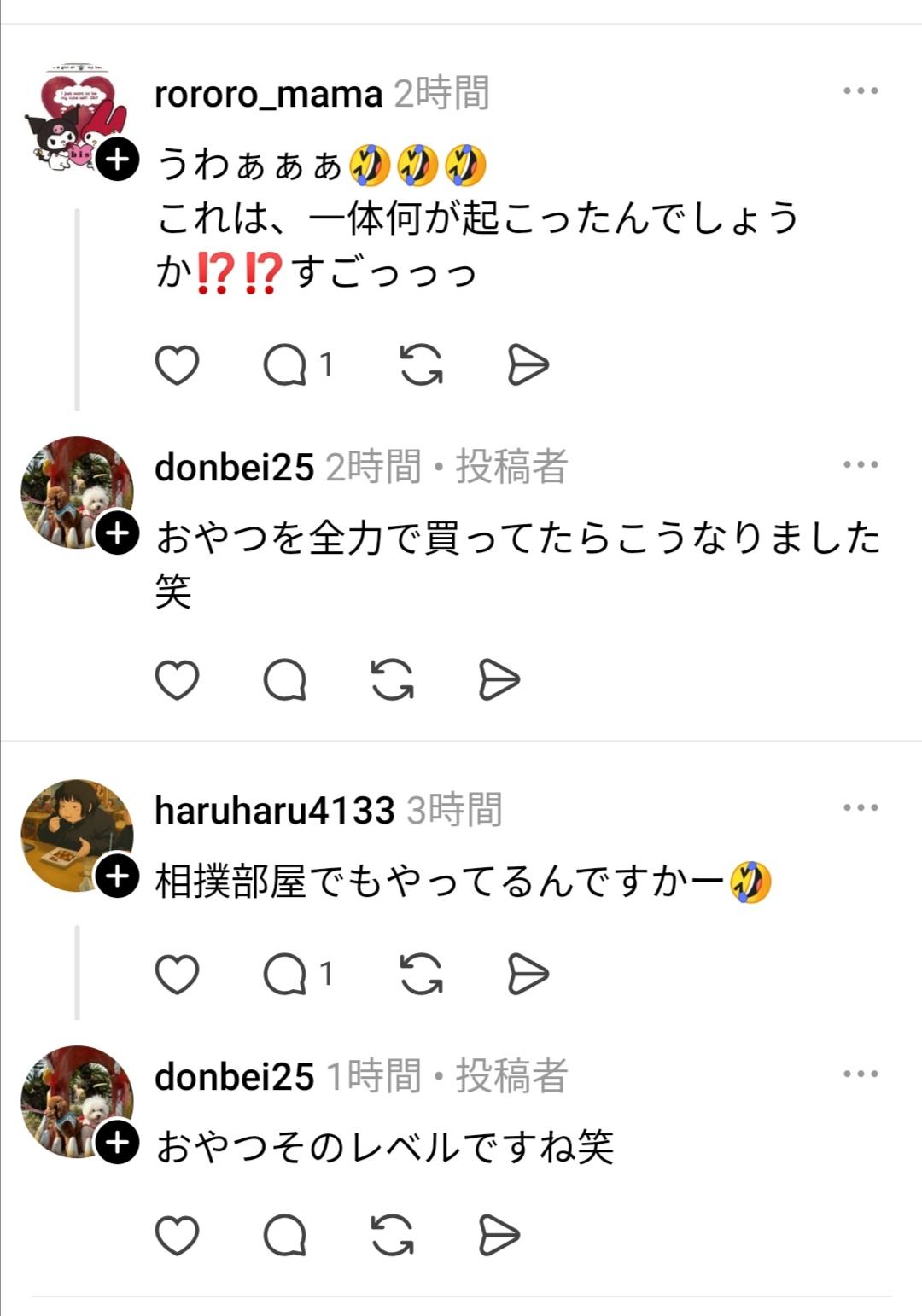Reply to rororo_mama's comment
922x1316 pixels.
285,365
